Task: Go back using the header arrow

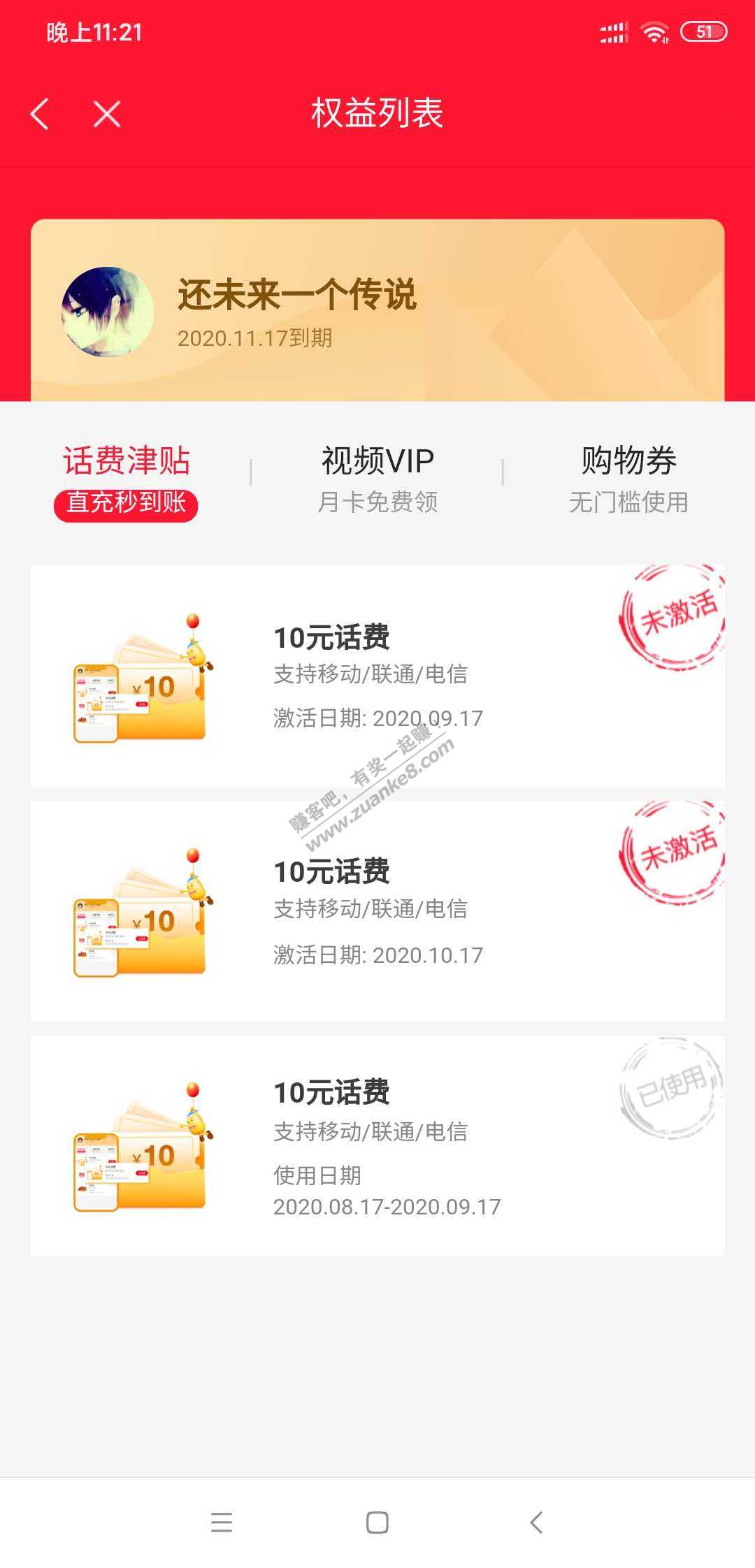Action: [40, 114]
